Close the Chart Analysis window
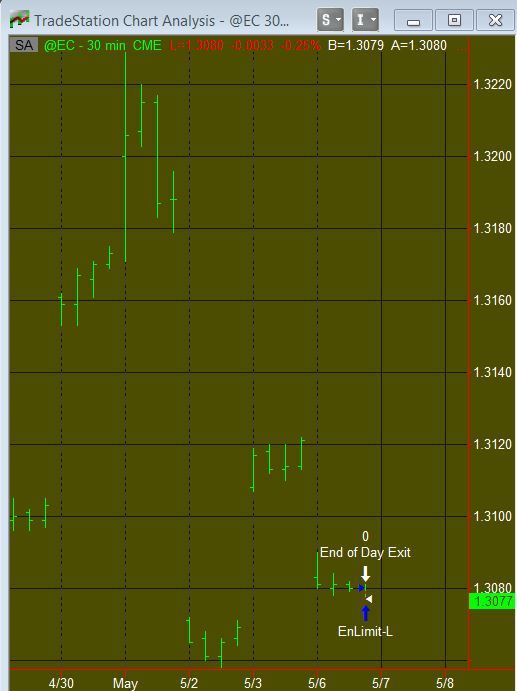This screenshot has width=517, height=691. 495,20
